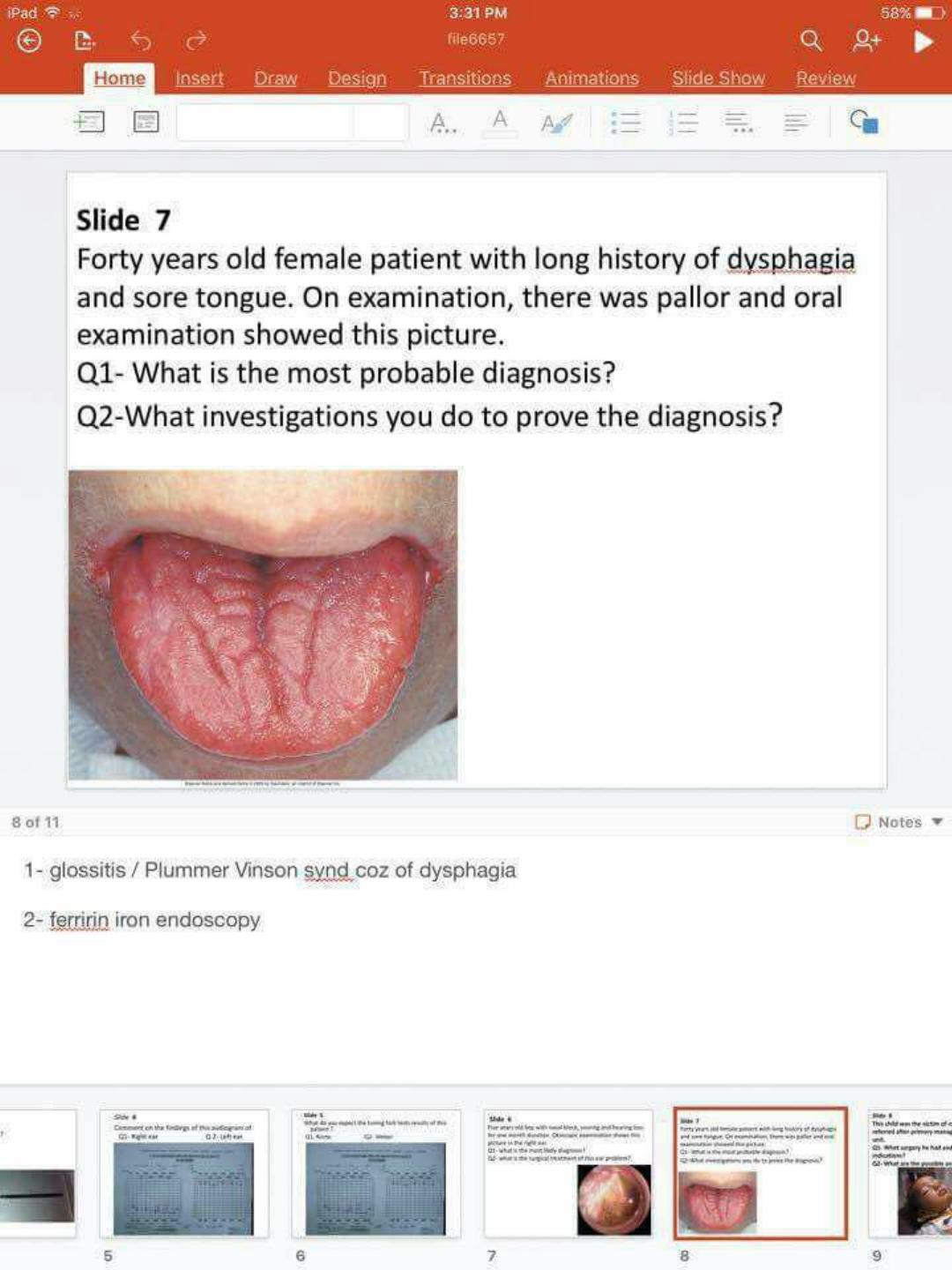Redo the last action
The image size is (952, 1270).
point(196,41)
